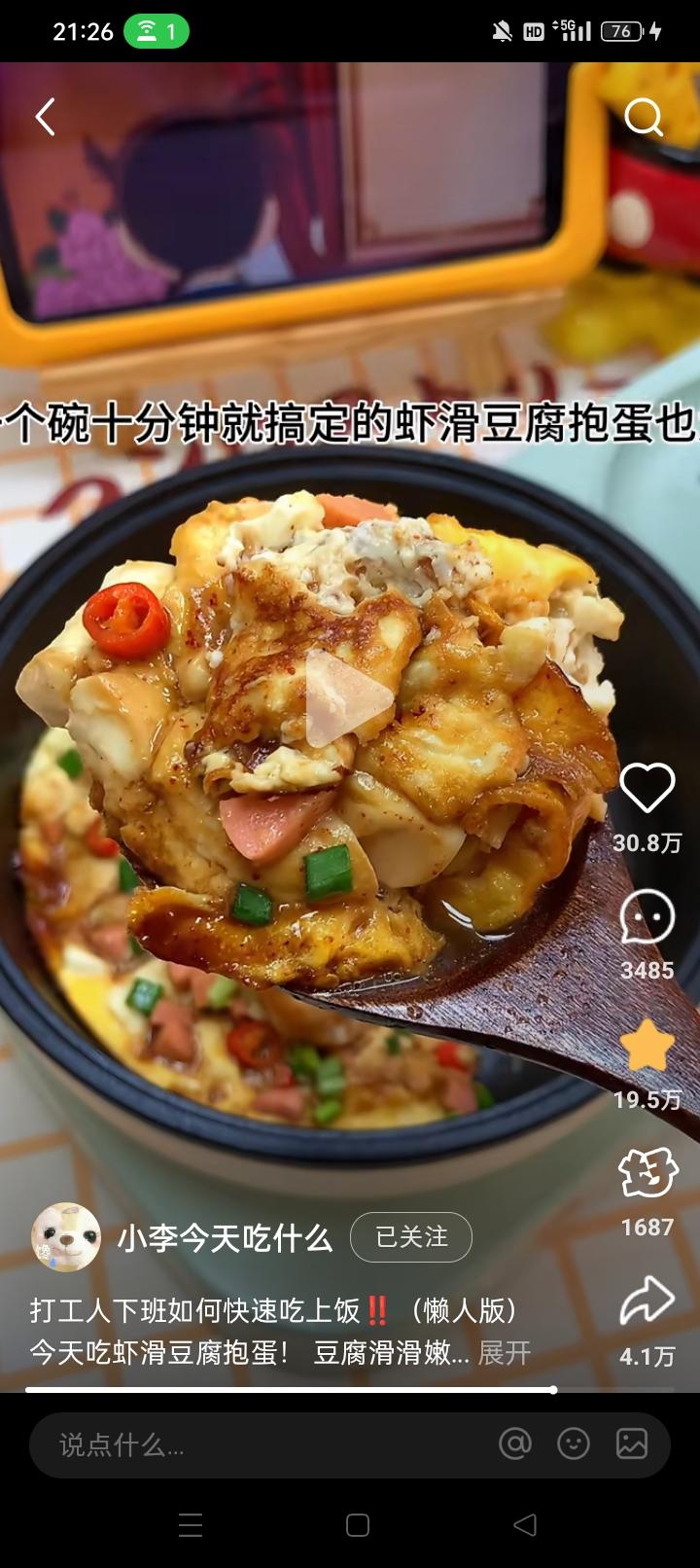Tap the 1687 puzzle-piece icon
Image resolution: width=700 pixels, height=1568 pixels.
[x=647, y=1173]
